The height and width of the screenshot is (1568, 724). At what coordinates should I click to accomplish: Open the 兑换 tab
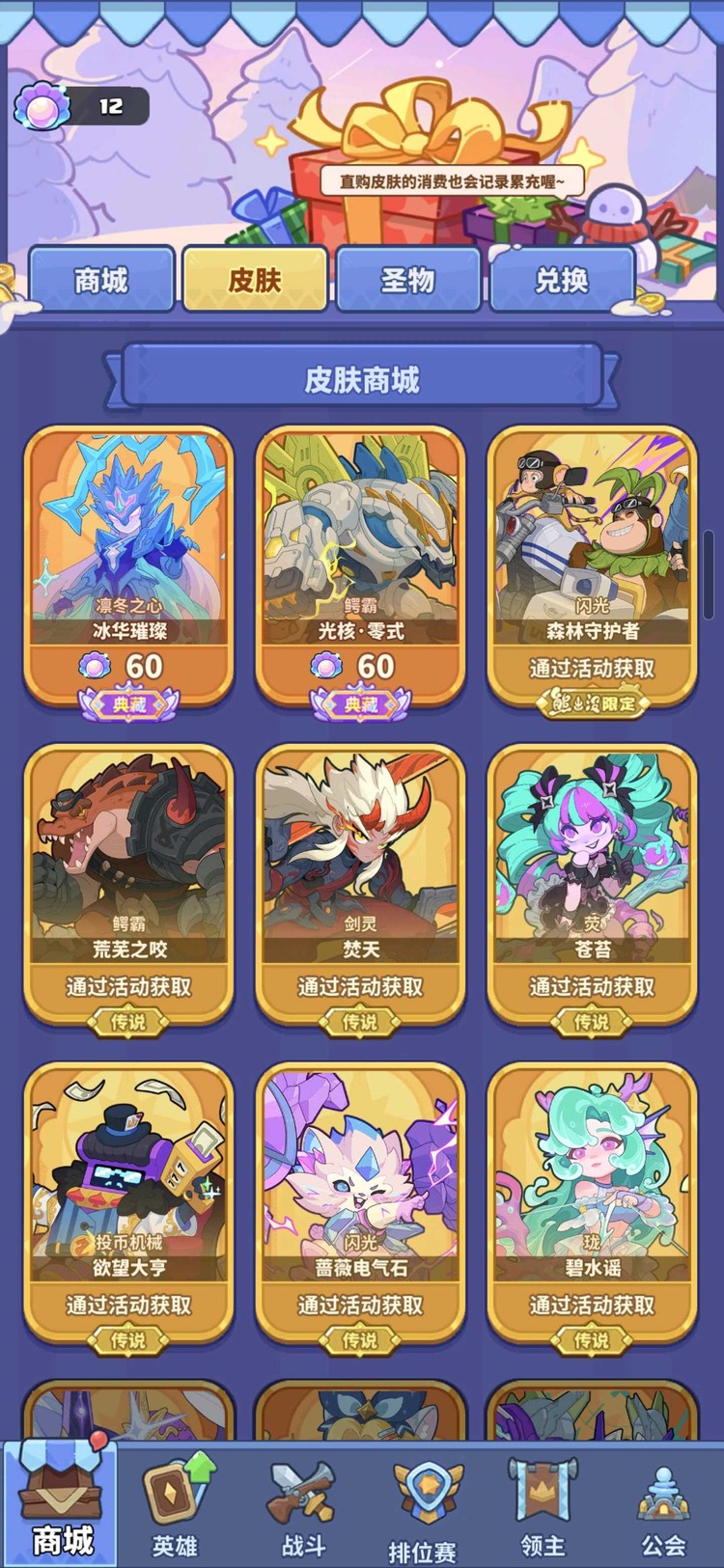tap(562, 280)
